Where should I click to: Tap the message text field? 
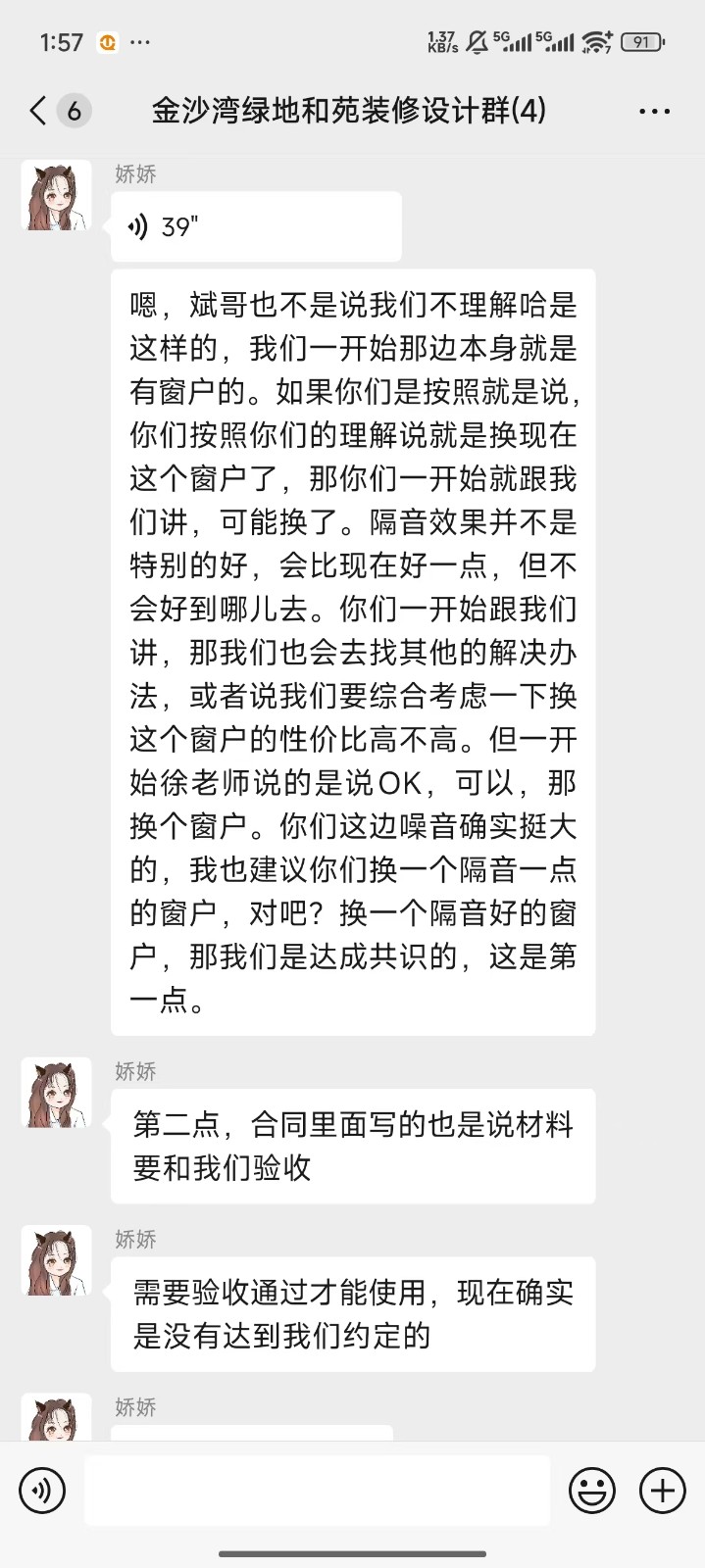(317, 1491)
